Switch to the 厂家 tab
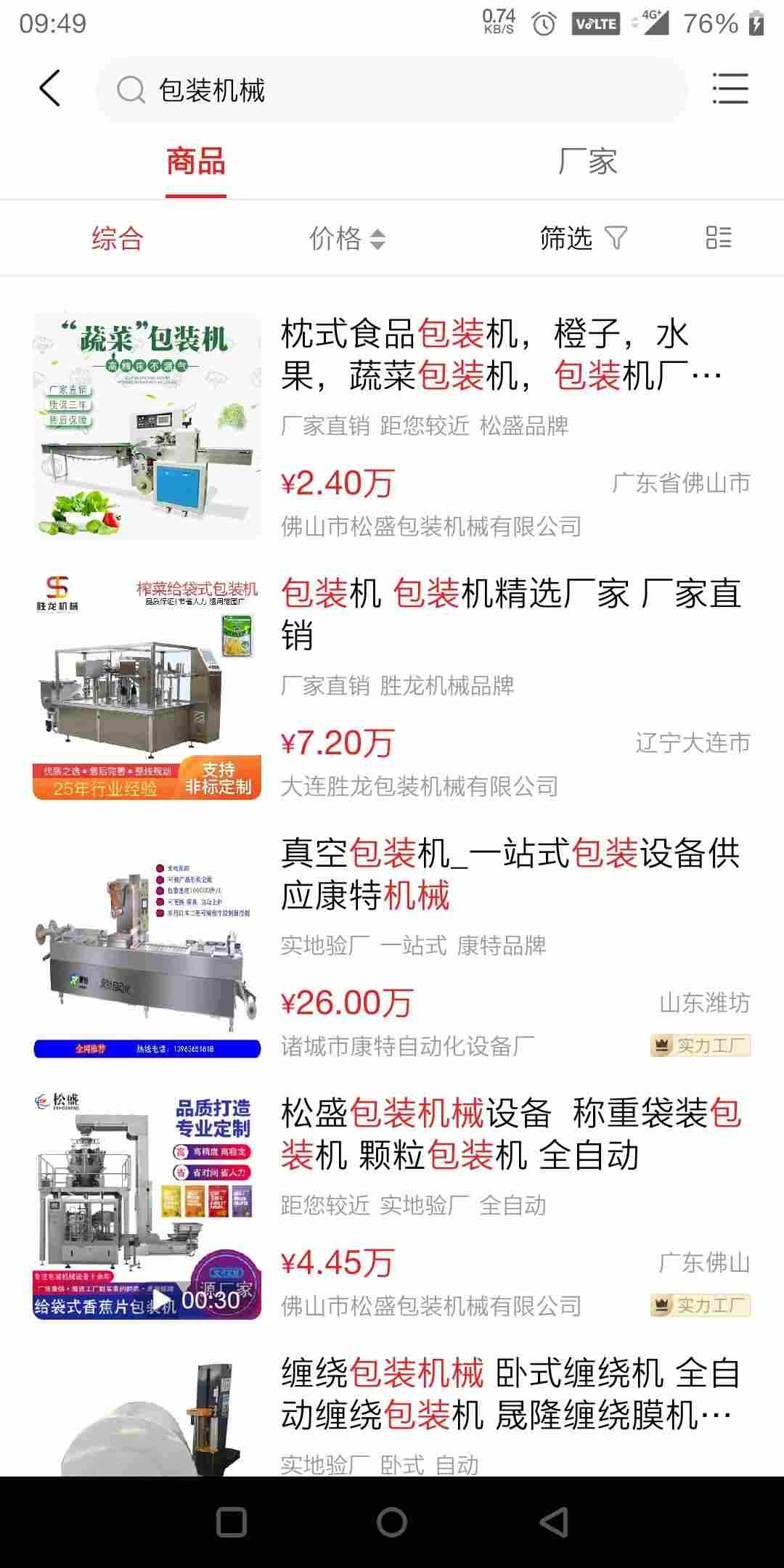 point(587,161)
